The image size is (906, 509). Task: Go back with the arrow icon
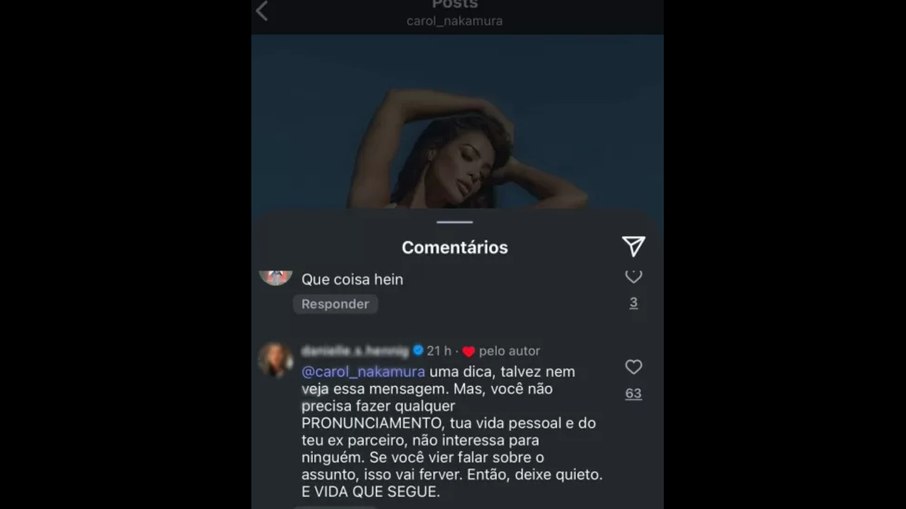262,11
